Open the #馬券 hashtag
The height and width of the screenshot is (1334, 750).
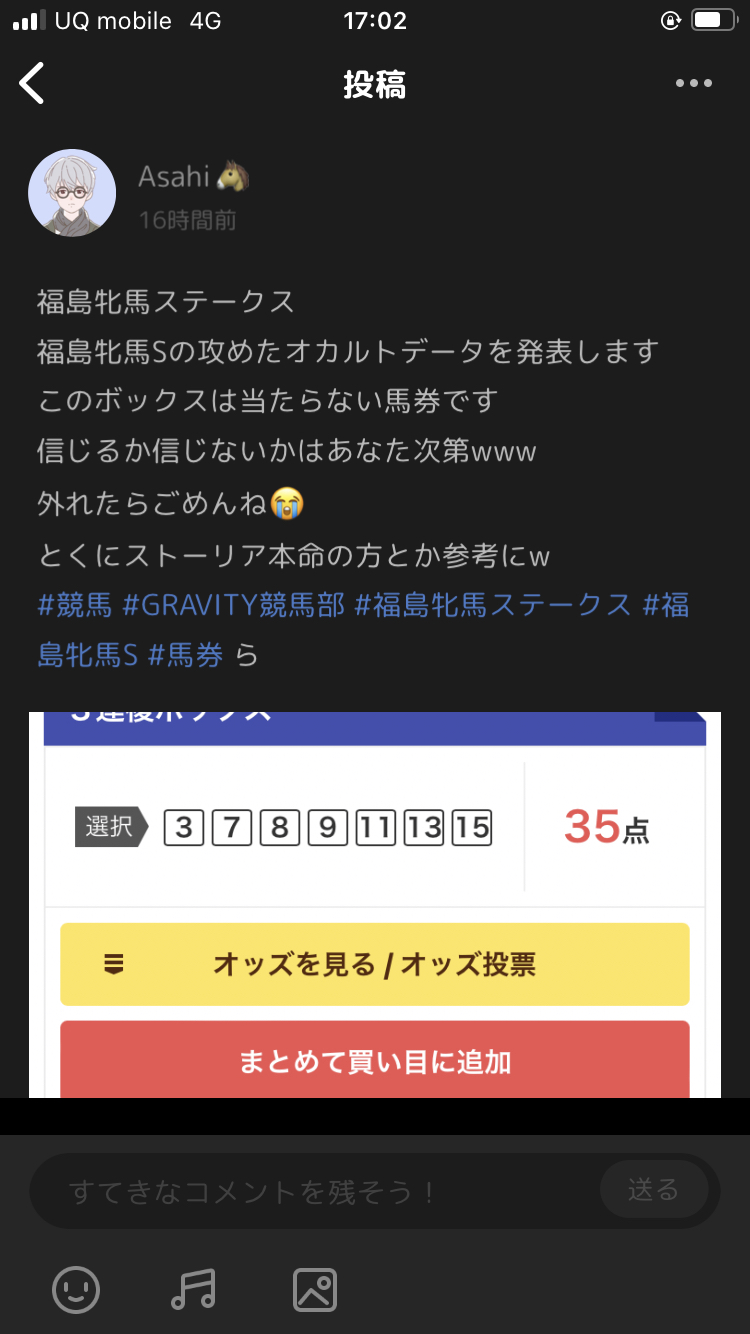186,655
